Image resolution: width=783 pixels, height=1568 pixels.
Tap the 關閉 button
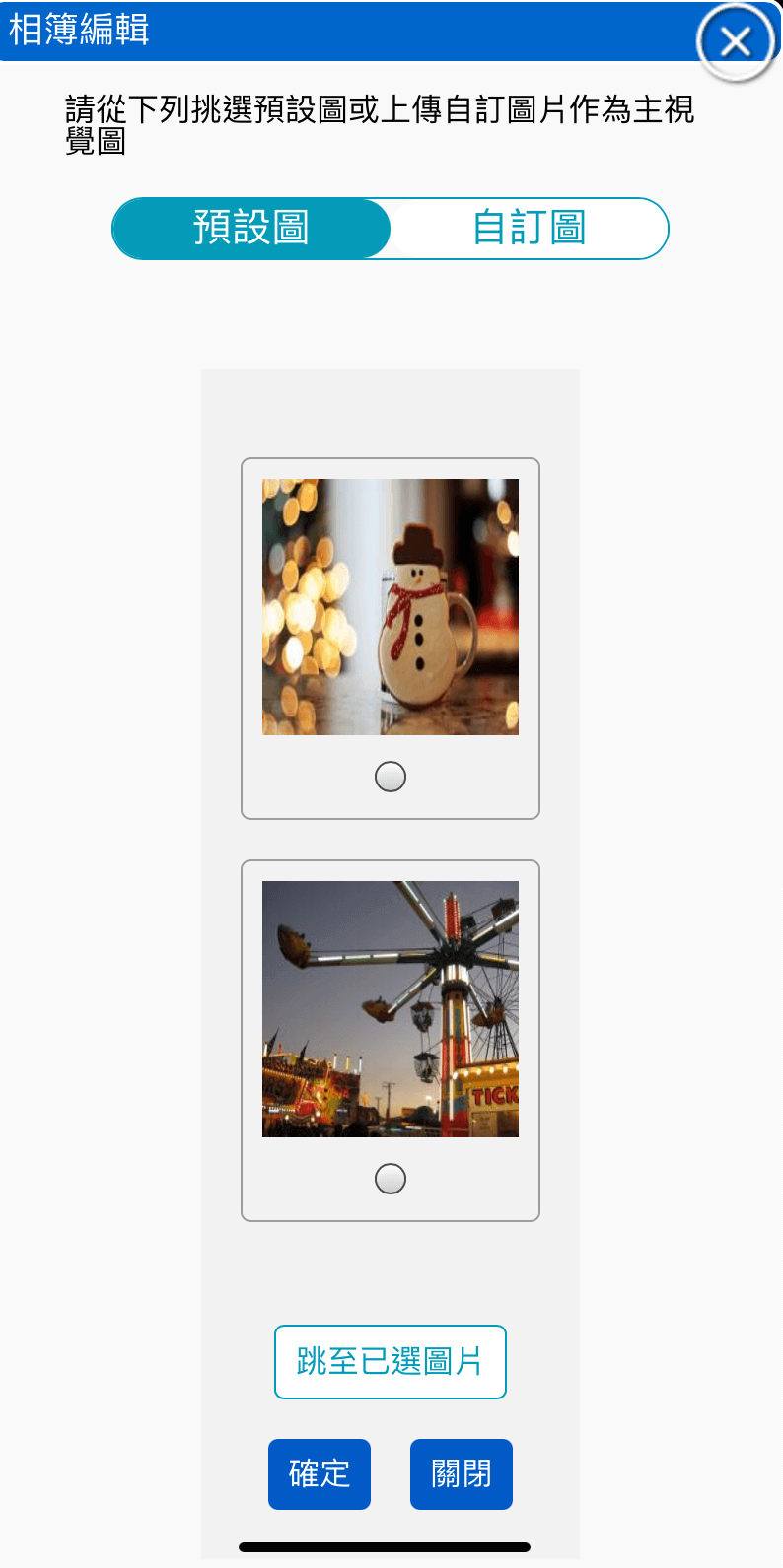(x=461, y=1473)
